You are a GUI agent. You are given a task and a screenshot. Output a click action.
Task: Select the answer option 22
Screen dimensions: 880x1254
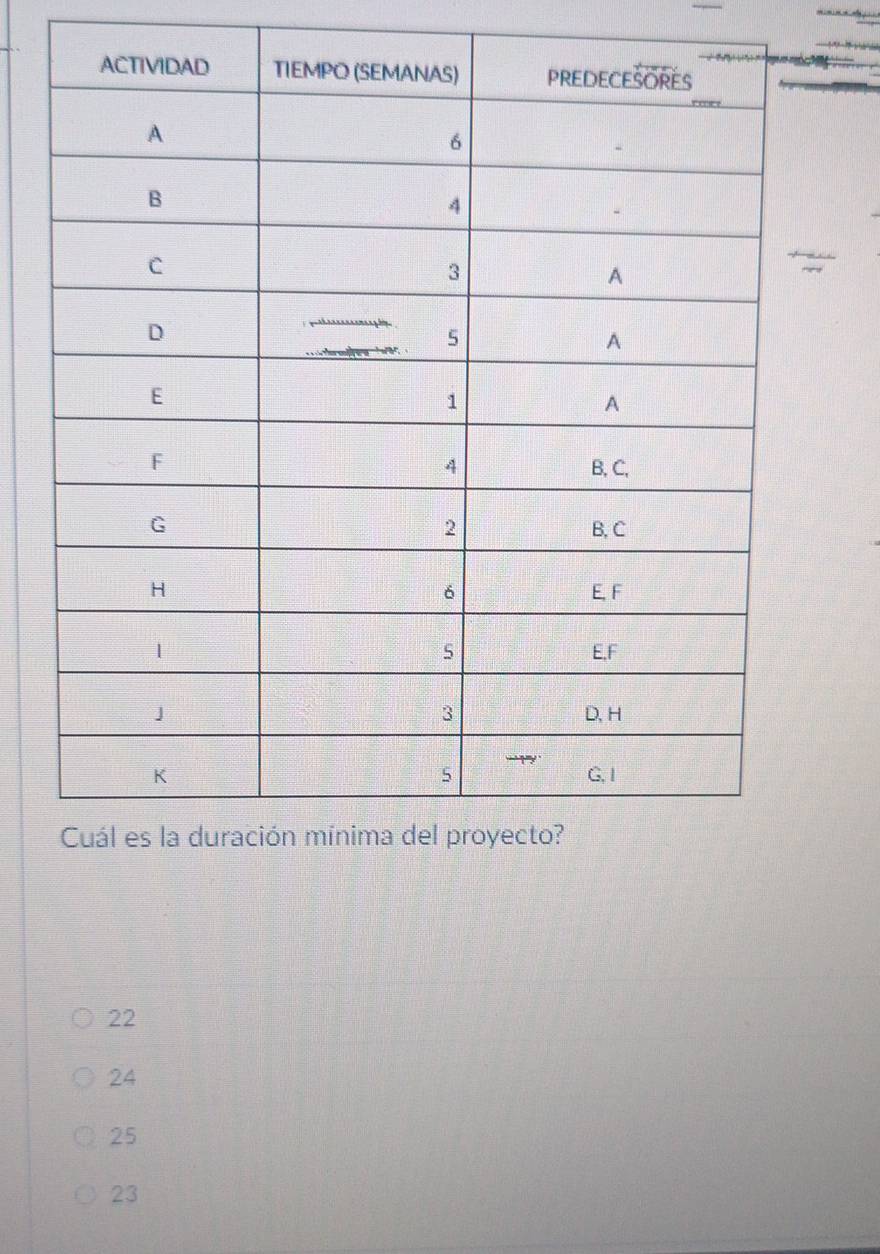pyautogui.click(x=84, y=1019)
